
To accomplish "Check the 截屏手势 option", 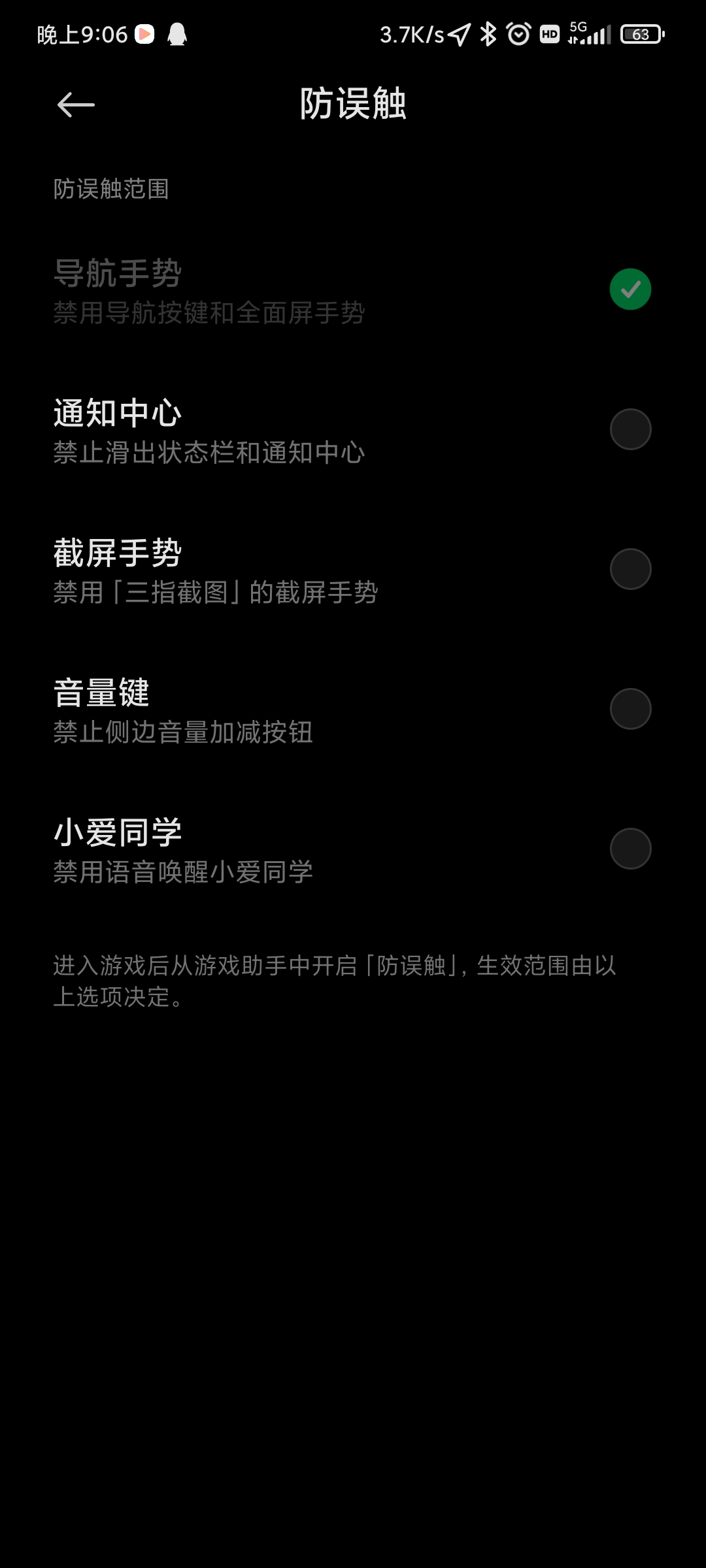I will 630,569.
